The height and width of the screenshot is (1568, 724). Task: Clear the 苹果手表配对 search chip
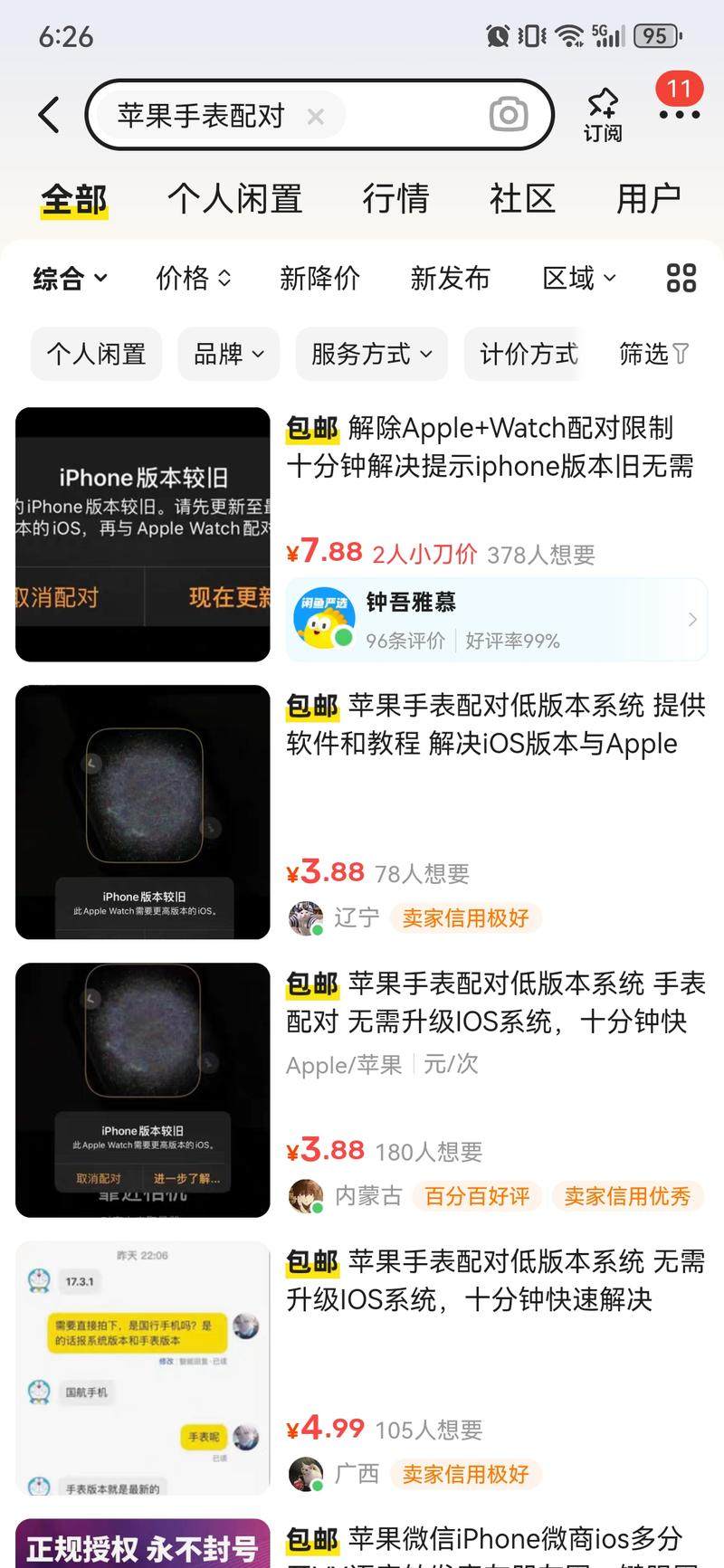click(315, 116)
